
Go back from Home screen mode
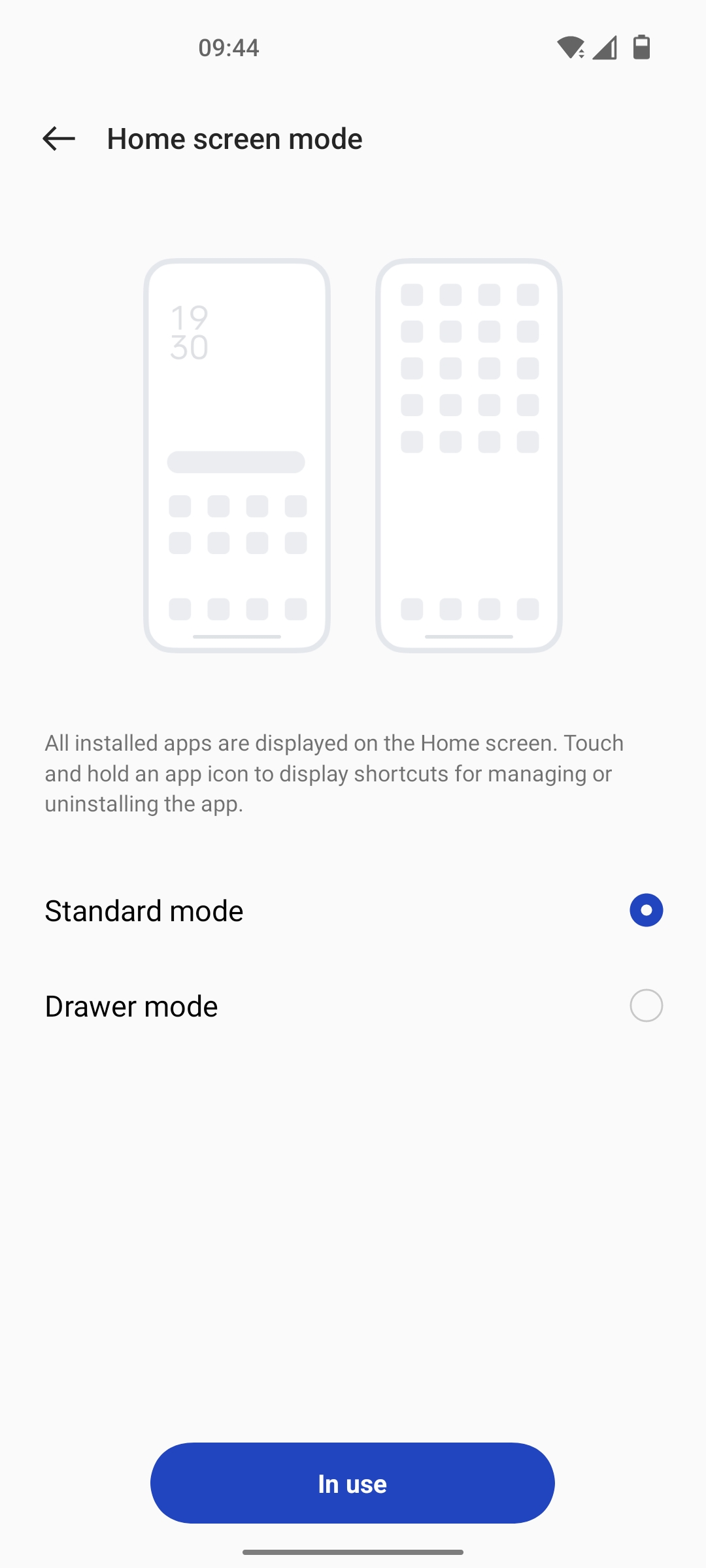click(x=59, y=139)
